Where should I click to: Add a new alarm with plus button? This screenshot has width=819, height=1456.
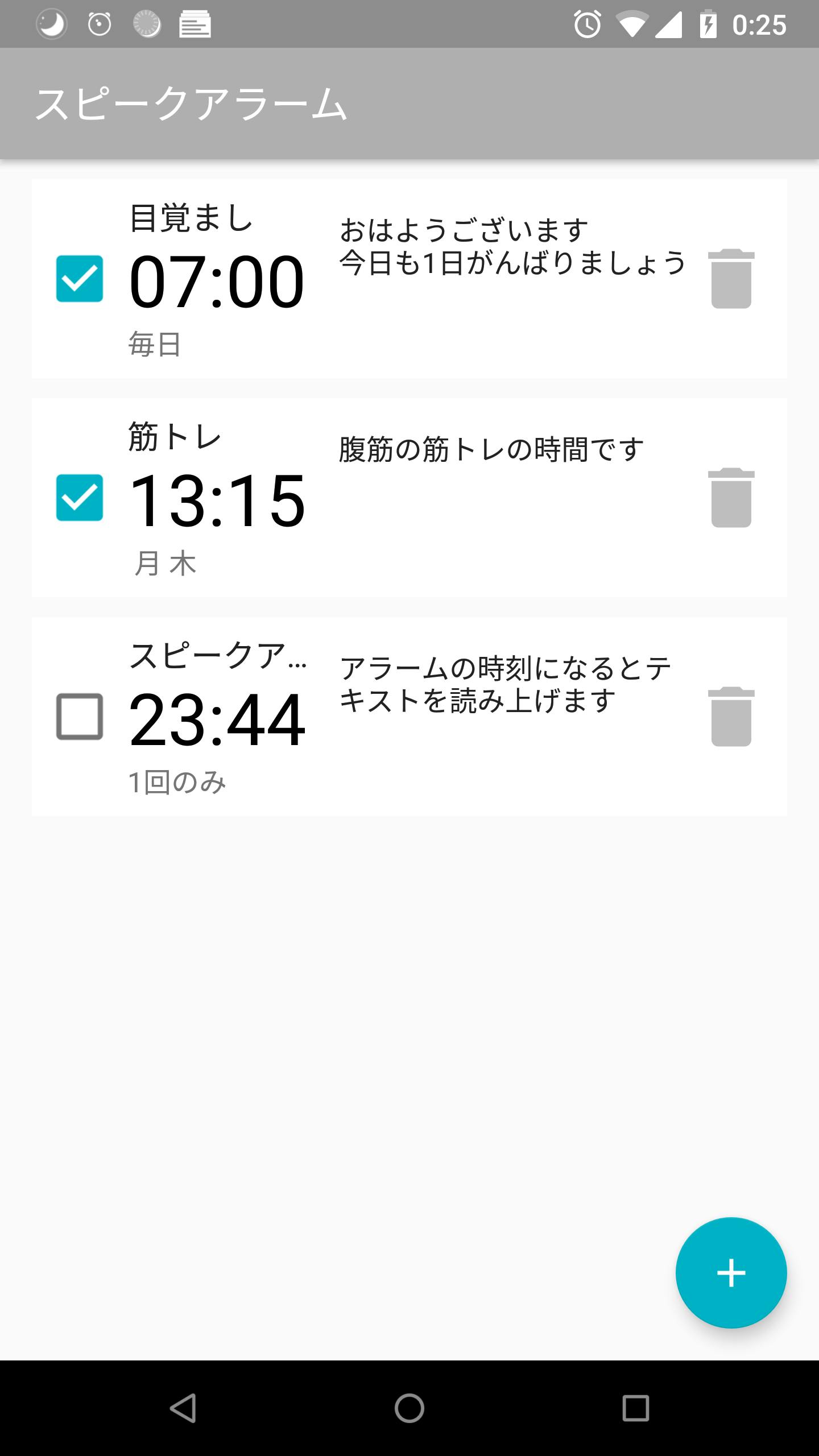pos(731,1273)
